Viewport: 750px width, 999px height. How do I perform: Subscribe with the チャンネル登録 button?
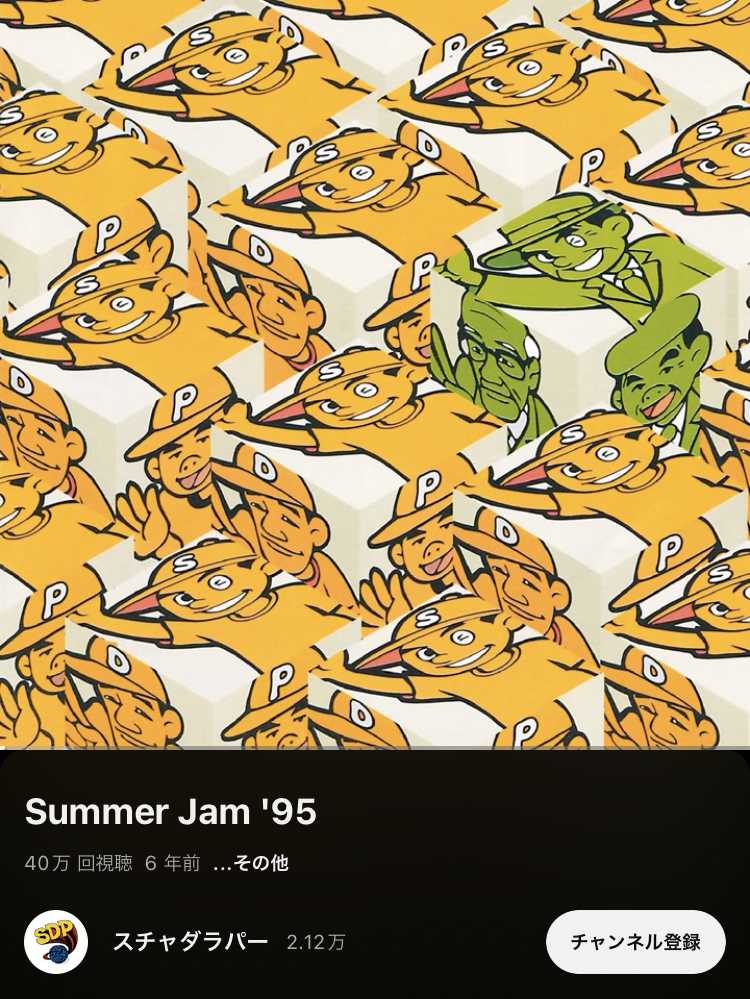coord(635,942)
